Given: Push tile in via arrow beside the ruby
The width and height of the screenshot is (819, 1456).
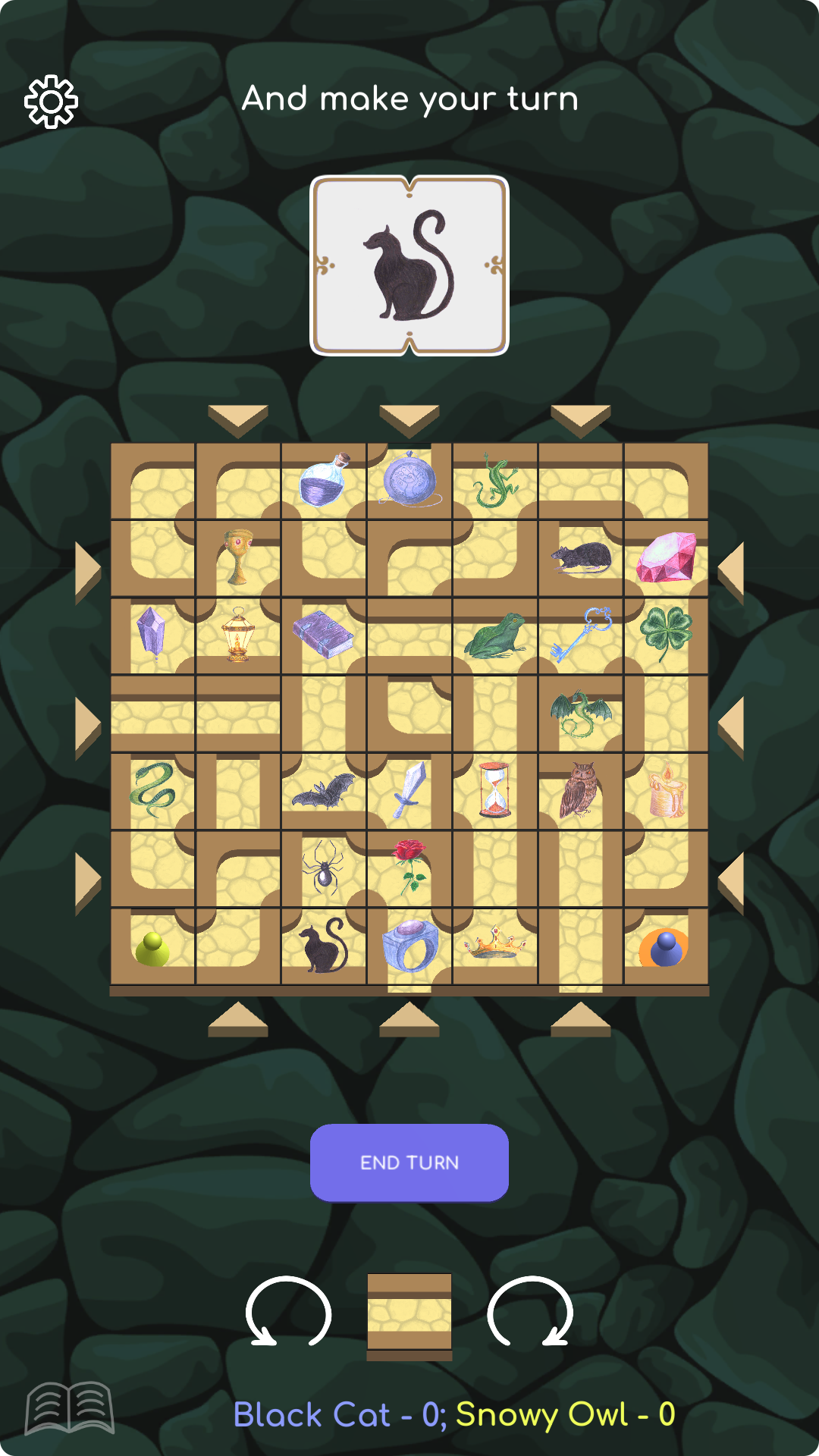Looking at the screenshot, I should [731, 571].
